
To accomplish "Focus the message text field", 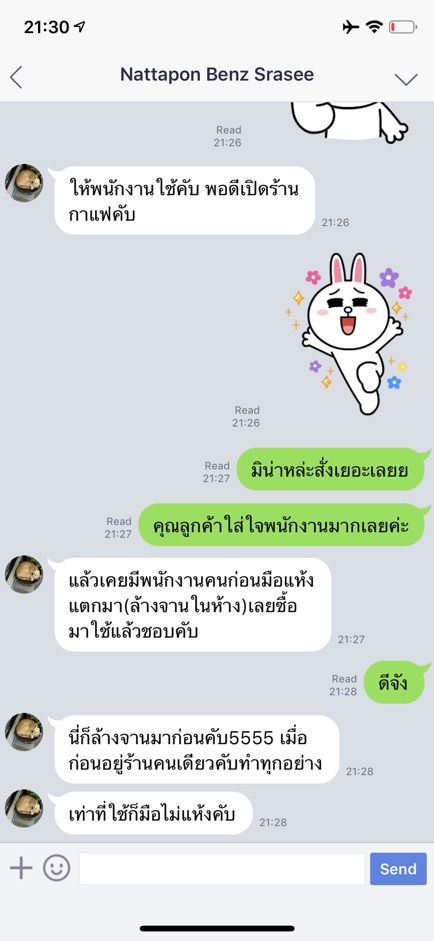I will click(222, 868).
